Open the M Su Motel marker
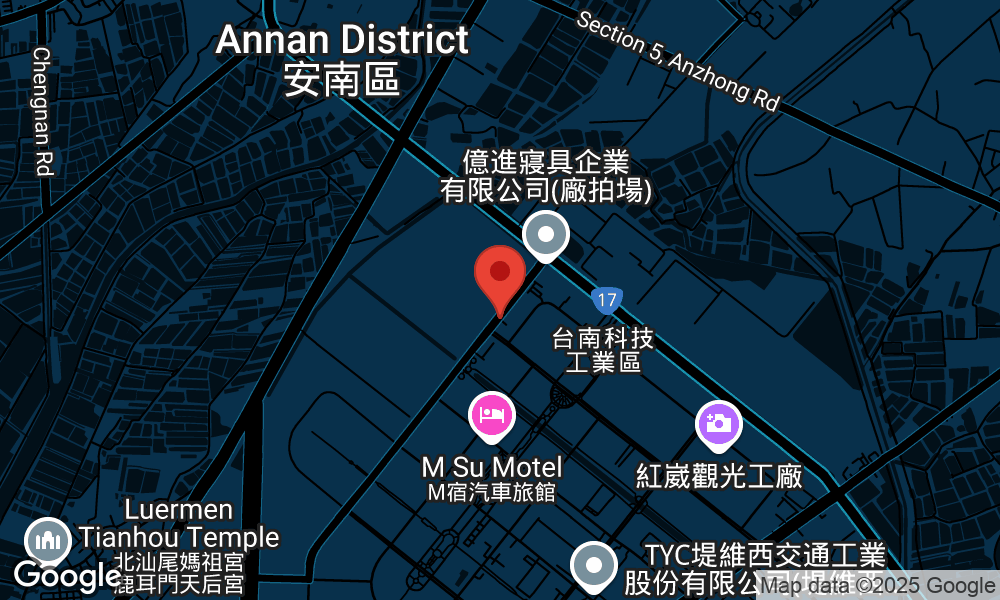 click(491, 414)
